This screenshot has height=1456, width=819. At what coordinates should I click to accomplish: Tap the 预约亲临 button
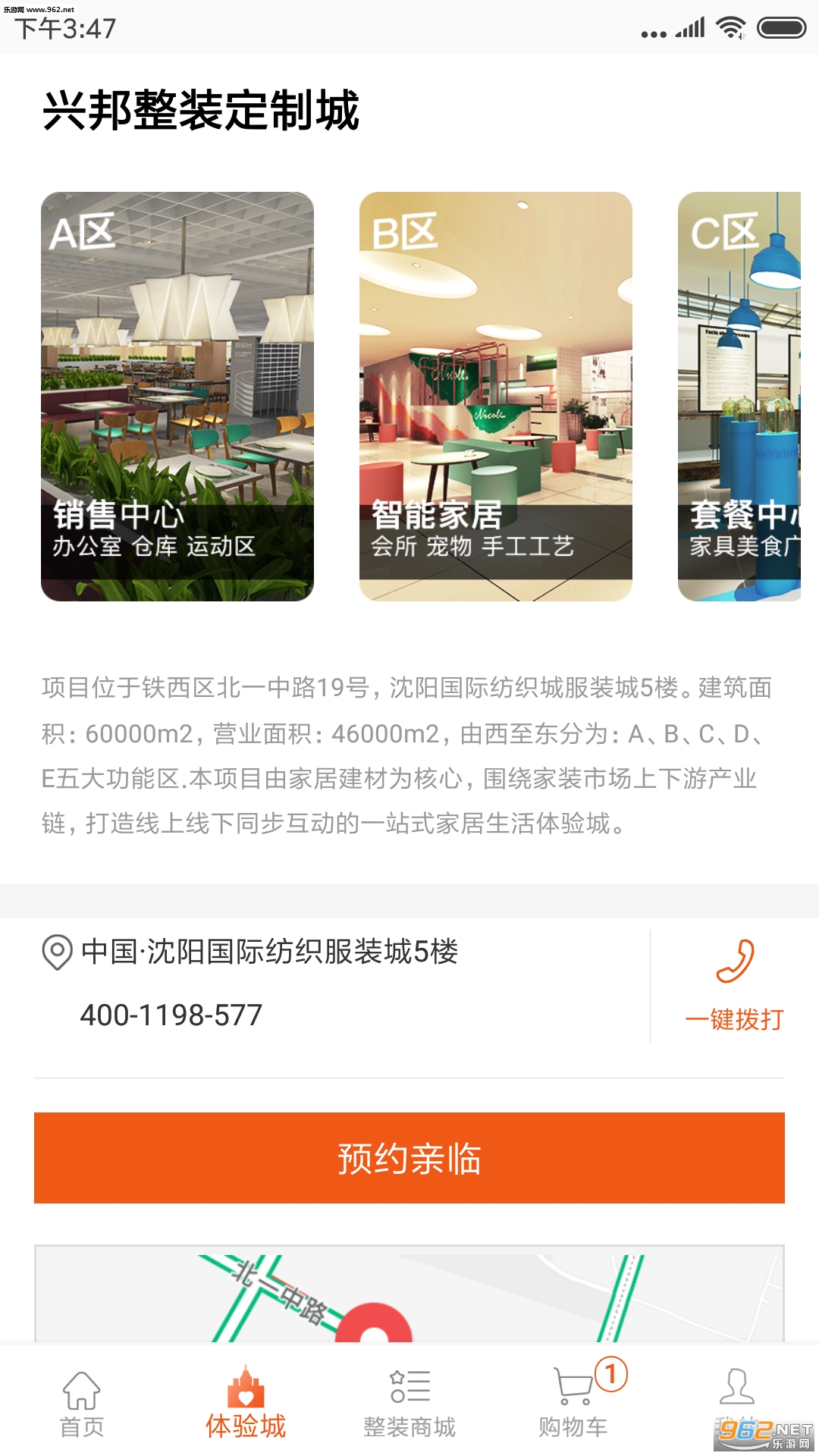[409, 1158]
